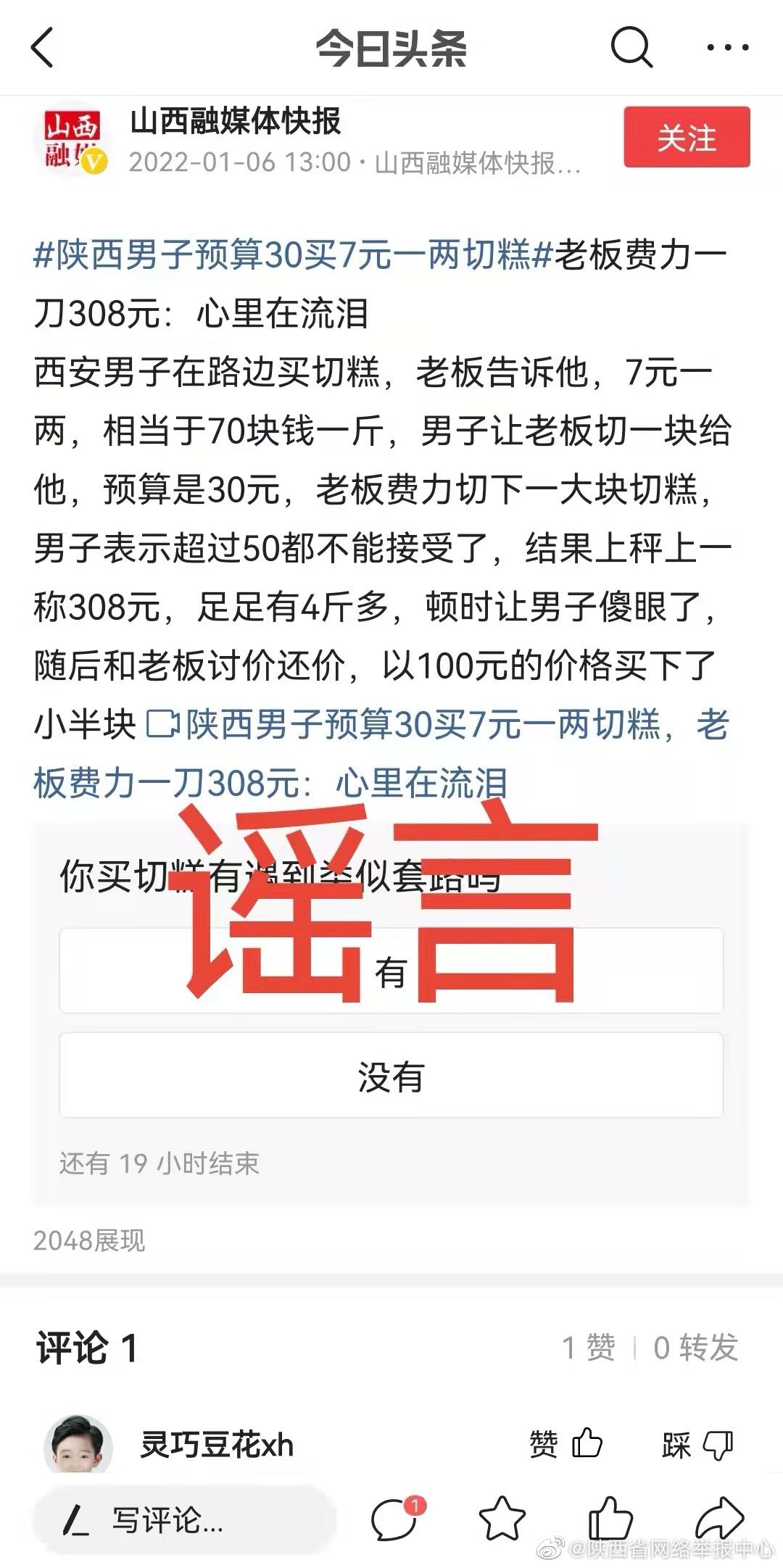Viewport: 783px width, 1568px height.
Task: Open comments via the speech bubble icon
Action: tap(395, 1519)
